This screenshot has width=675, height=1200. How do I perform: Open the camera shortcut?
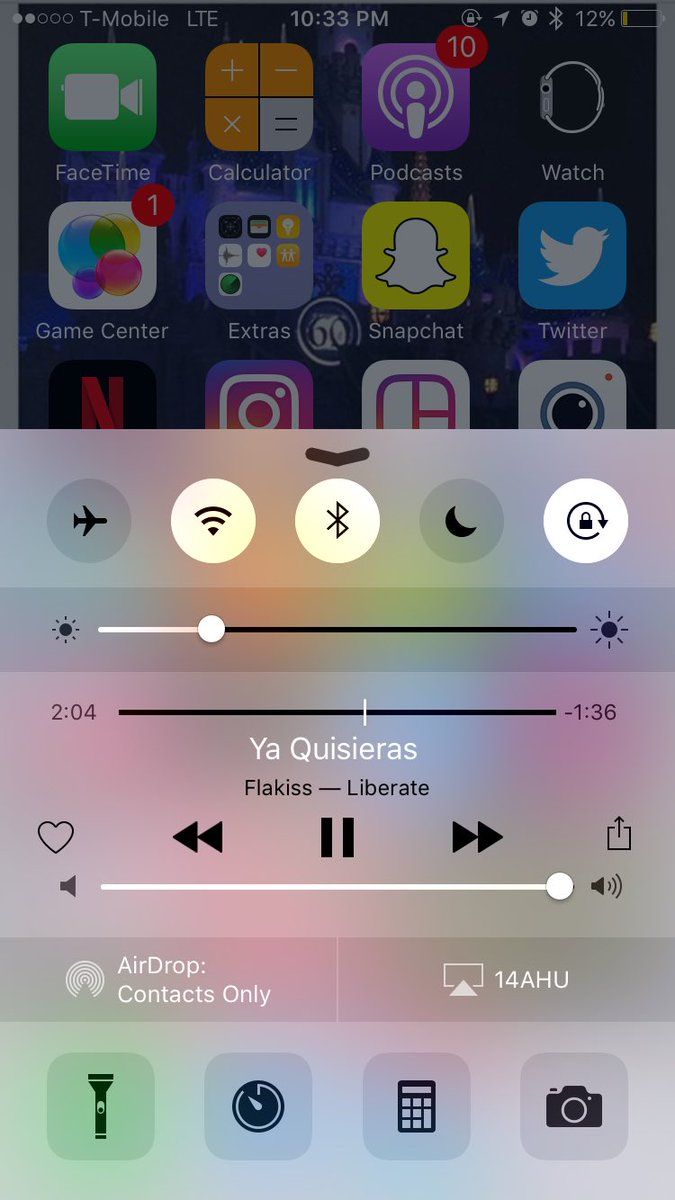[x=574, y=1106]
